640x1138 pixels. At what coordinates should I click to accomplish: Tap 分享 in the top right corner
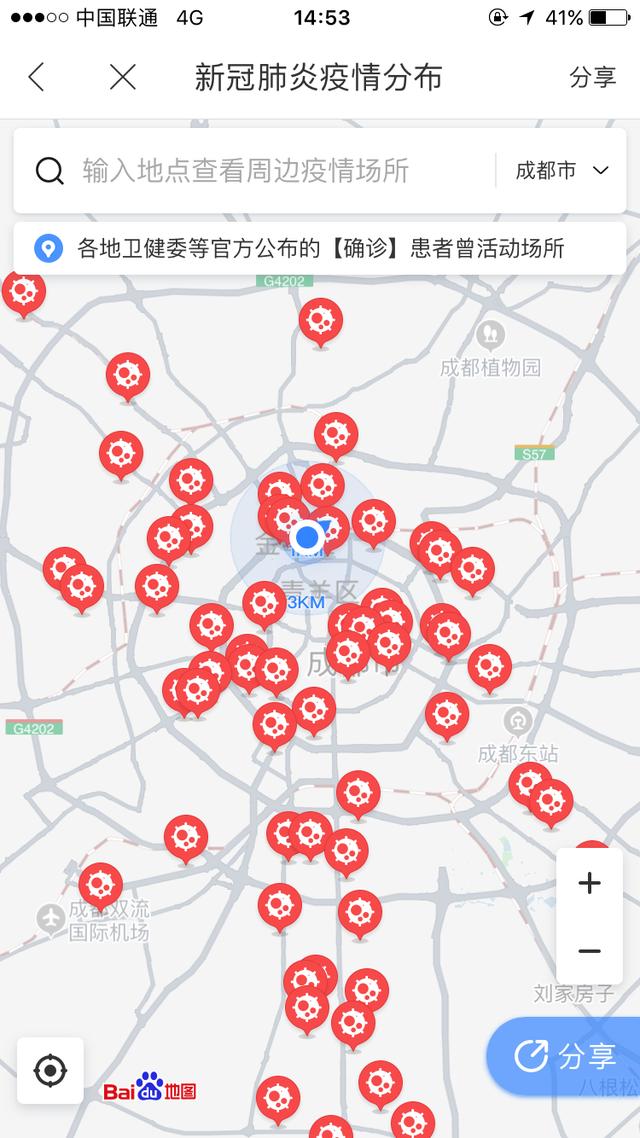[592, 77]
